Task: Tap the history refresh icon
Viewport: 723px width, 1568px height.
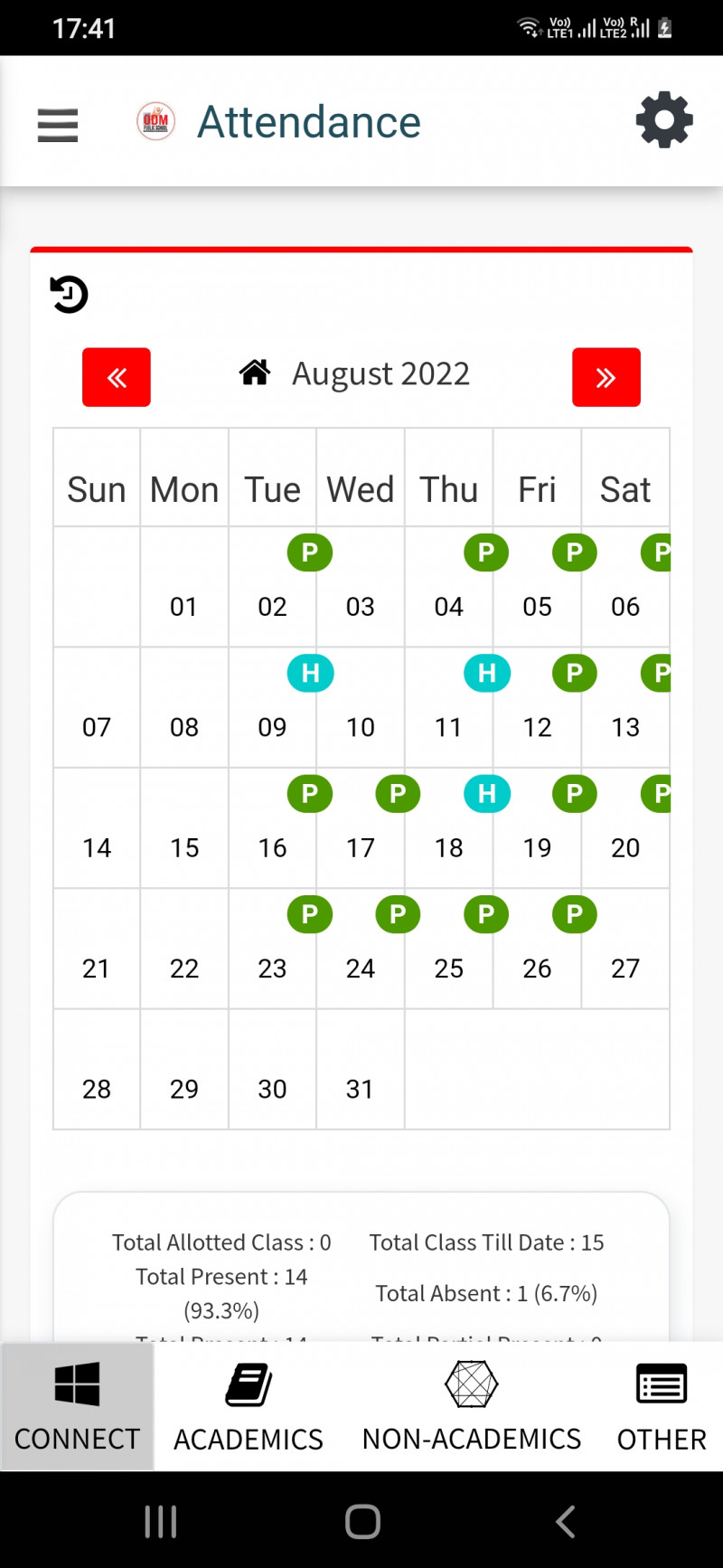Action: click(x=69, y=295)
